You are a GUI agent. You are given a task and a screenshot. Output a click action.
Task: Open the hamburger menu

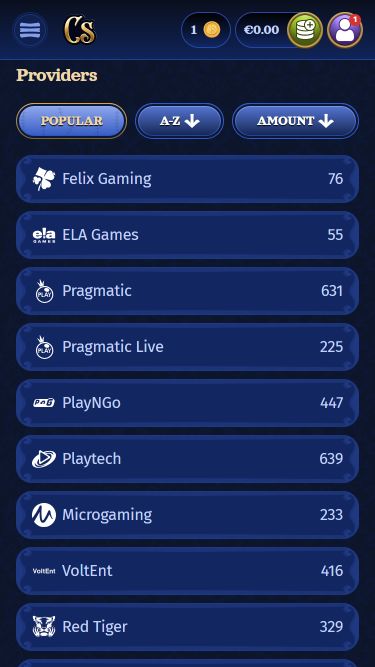pos(30,30)
